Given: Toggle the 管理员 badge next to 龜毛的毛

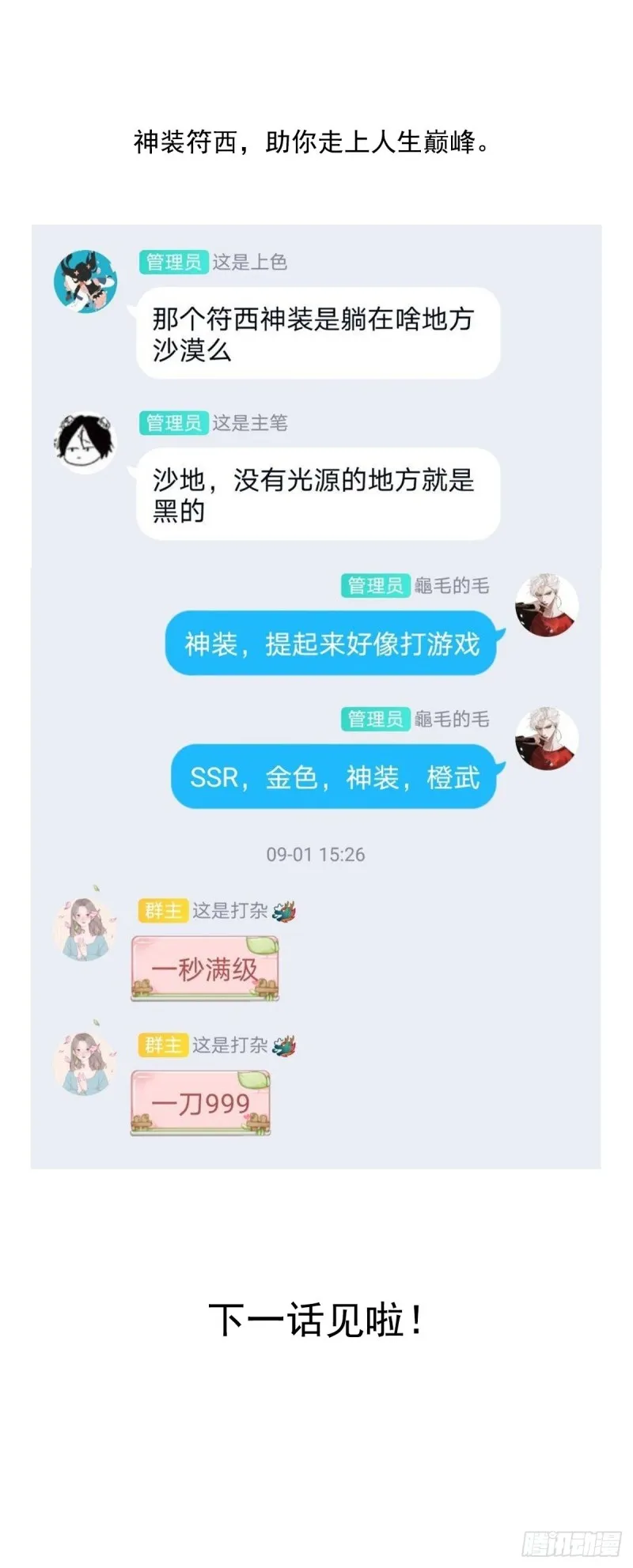Looking at the screenshot, I should click(374, 586).
